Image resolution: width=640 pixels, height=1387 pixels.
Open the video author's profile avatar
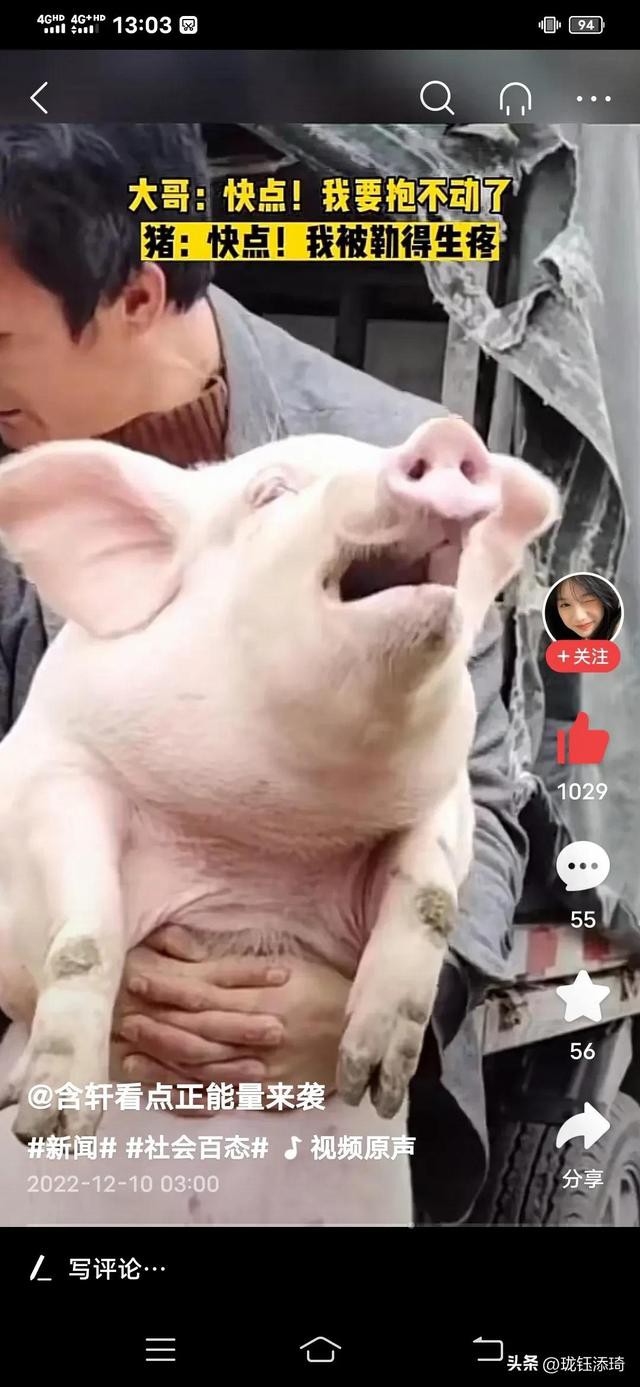(583, 610)
